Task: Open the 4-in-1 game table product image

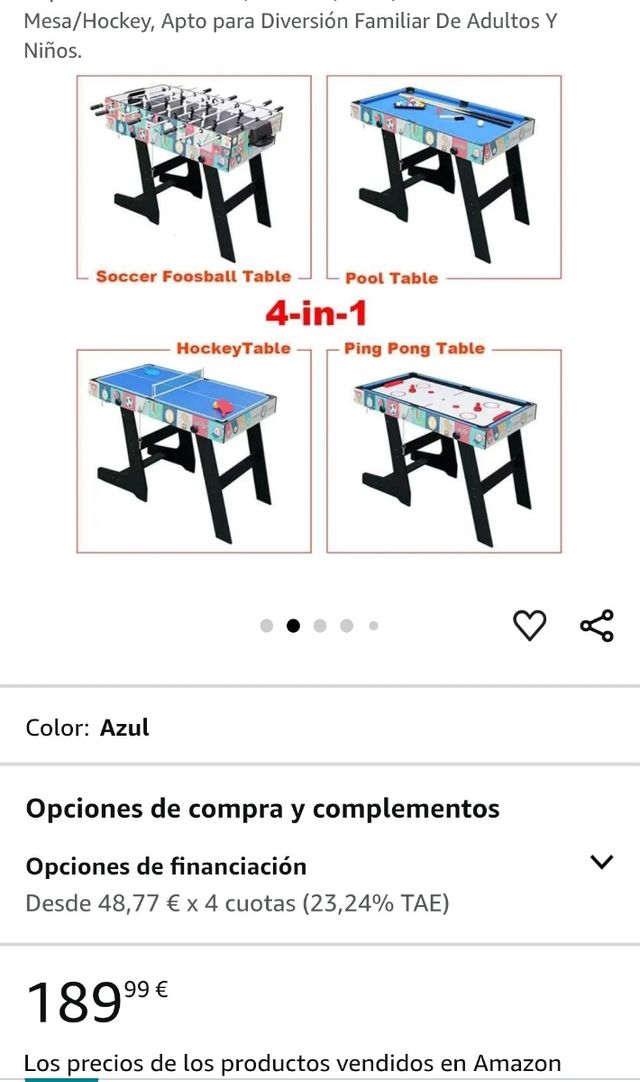Action: tap(319, 314)
